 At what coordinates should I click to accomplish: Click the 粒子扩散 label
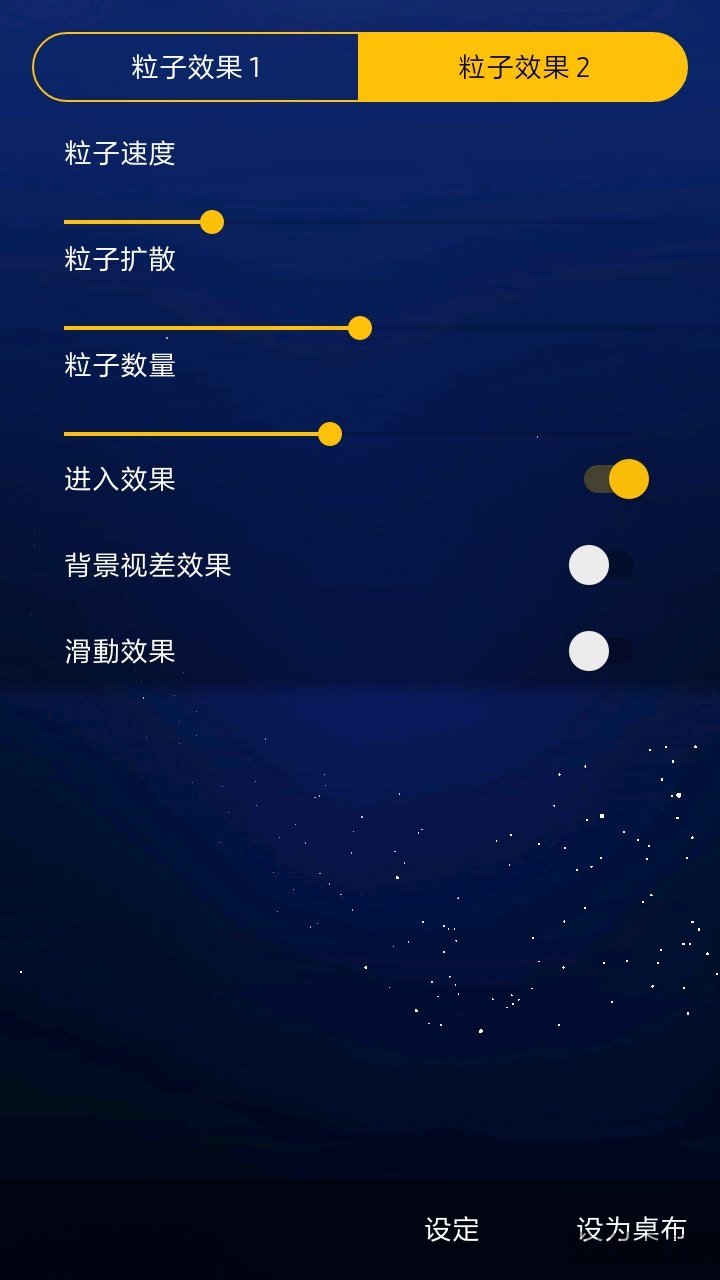(120, 261)
